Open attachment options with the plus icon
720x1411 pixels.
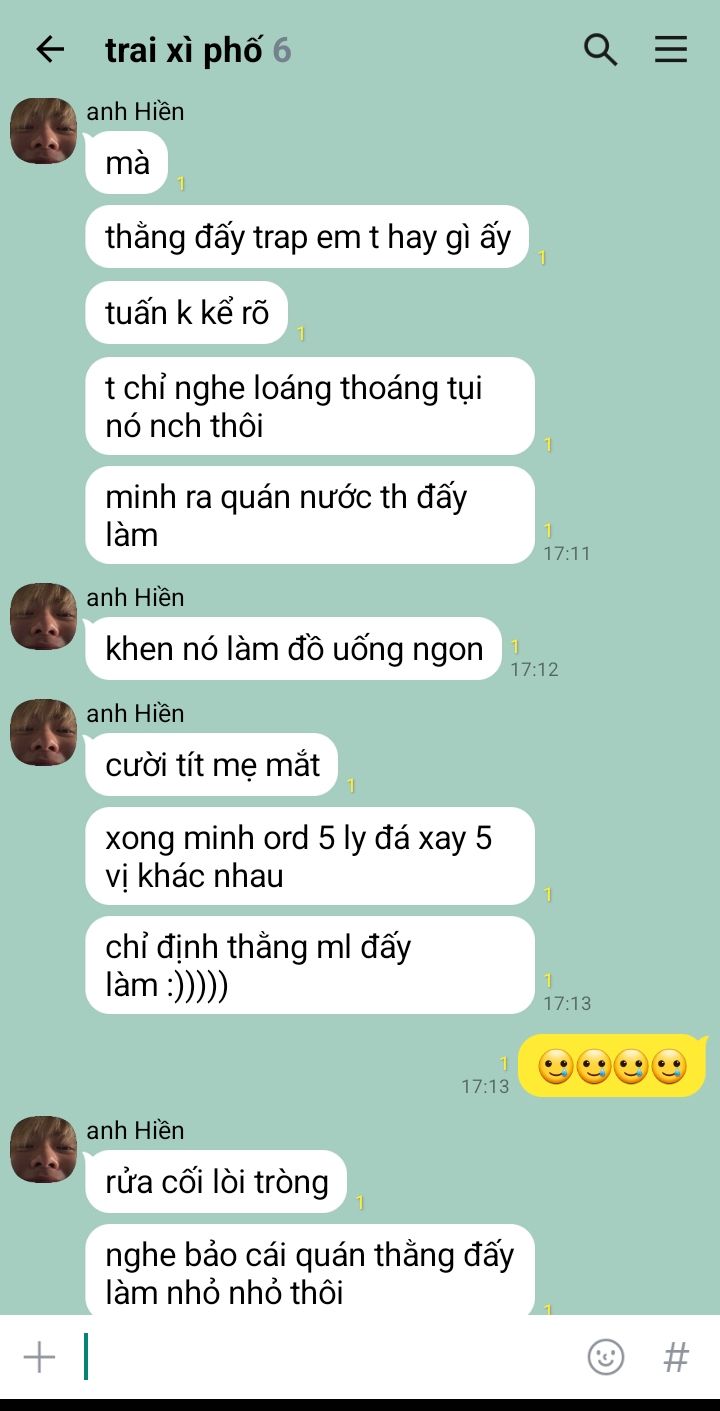coord(39,1357)
